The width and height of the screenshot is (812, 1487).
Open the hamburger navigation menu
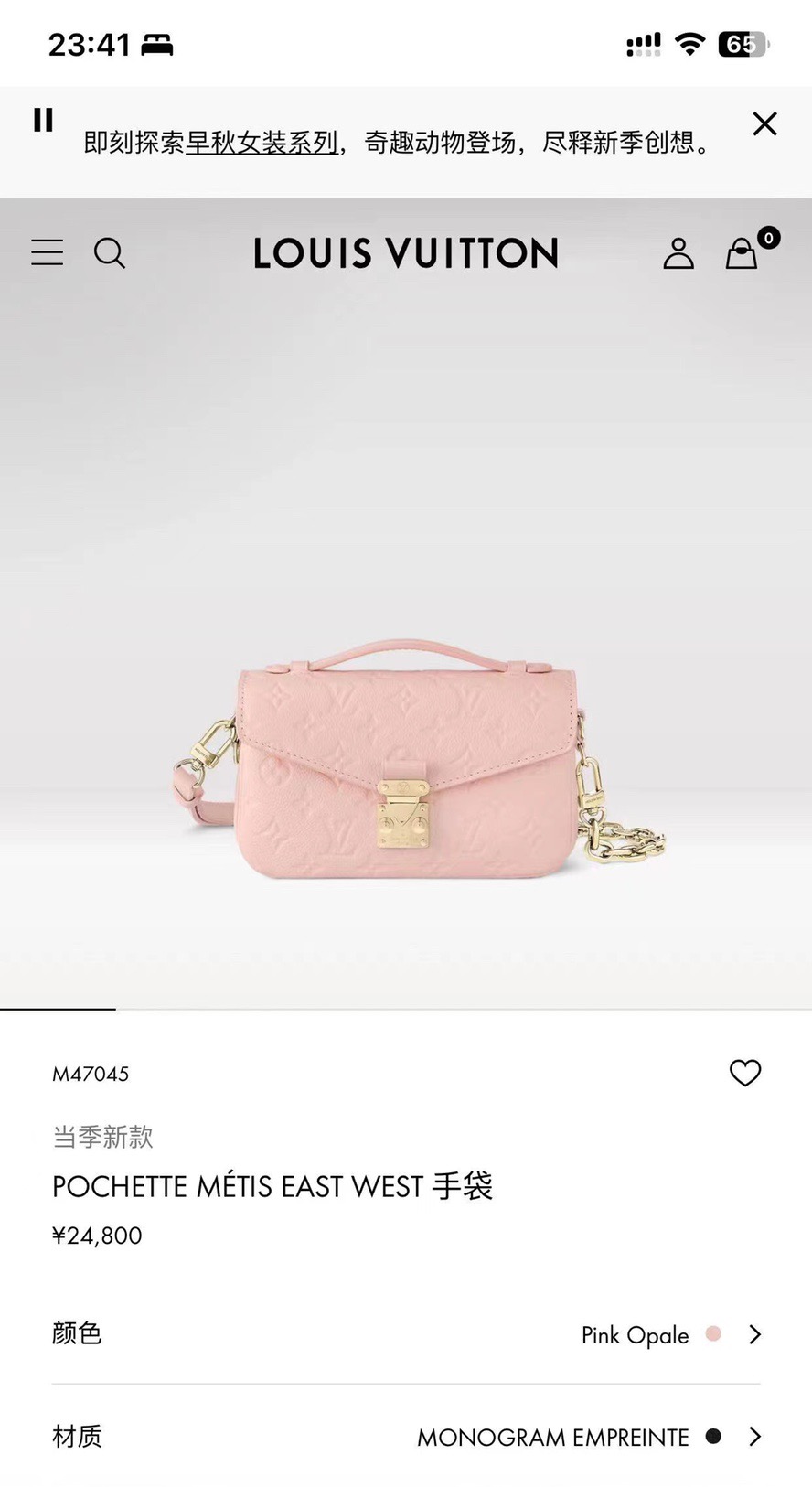pyautogui.click(x=47, y=253)
